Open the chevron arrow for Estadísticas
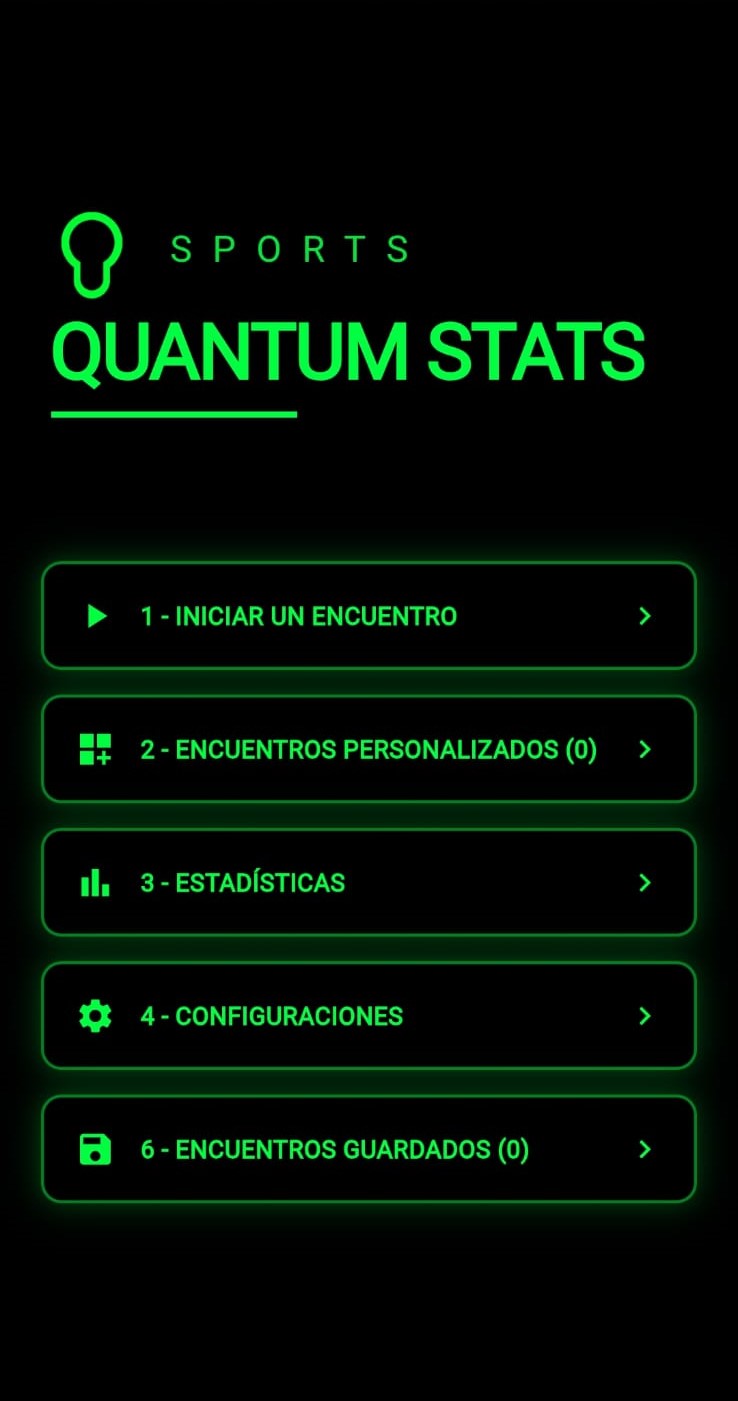 (x=645, y=883)
